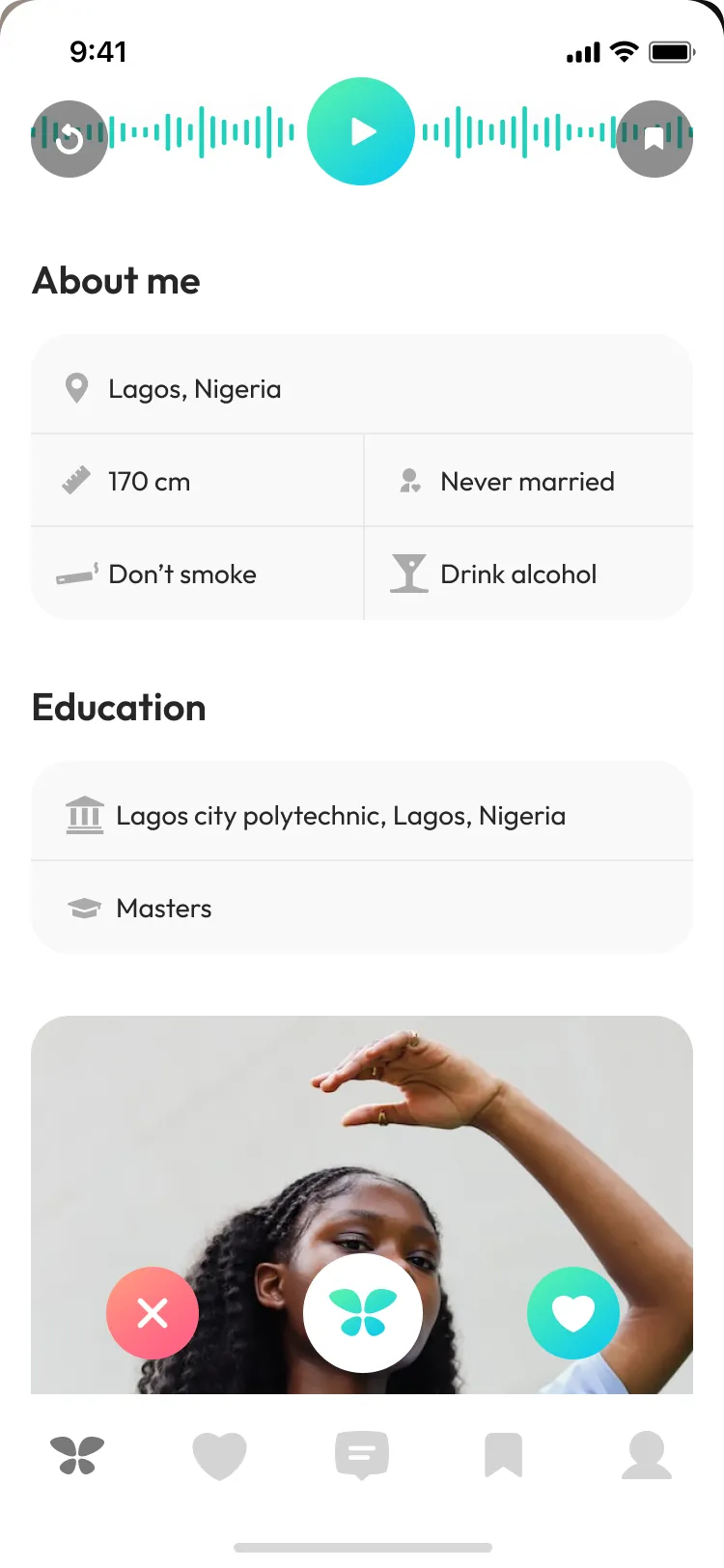Open the likes heart tab

[220, 1456]
